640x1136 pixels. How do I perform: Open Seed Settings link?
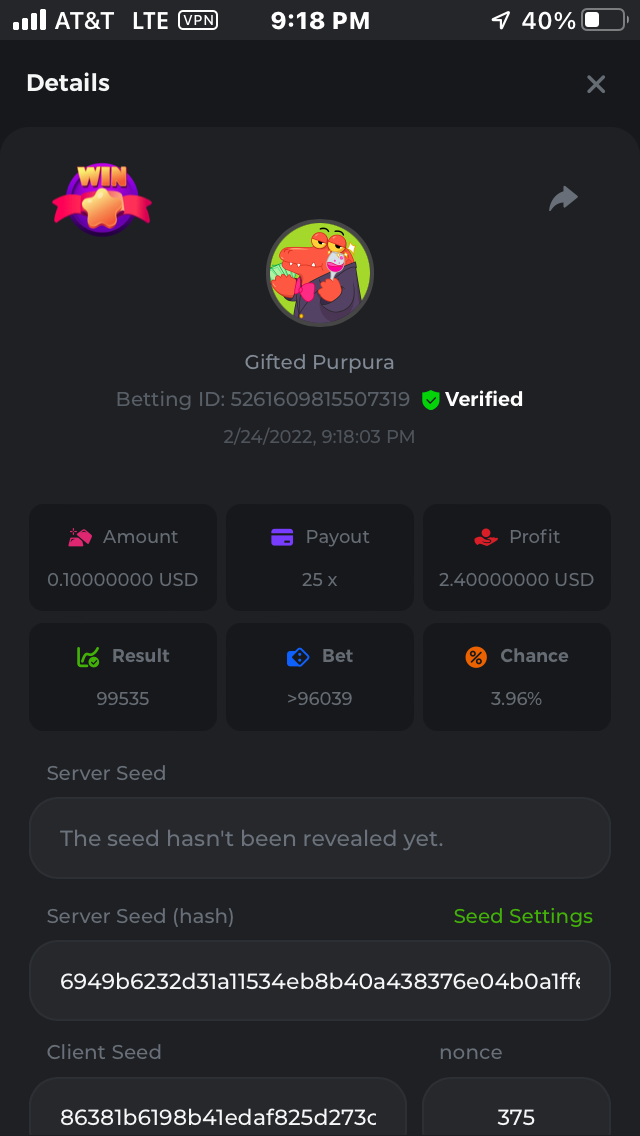[x=523, y=916]
